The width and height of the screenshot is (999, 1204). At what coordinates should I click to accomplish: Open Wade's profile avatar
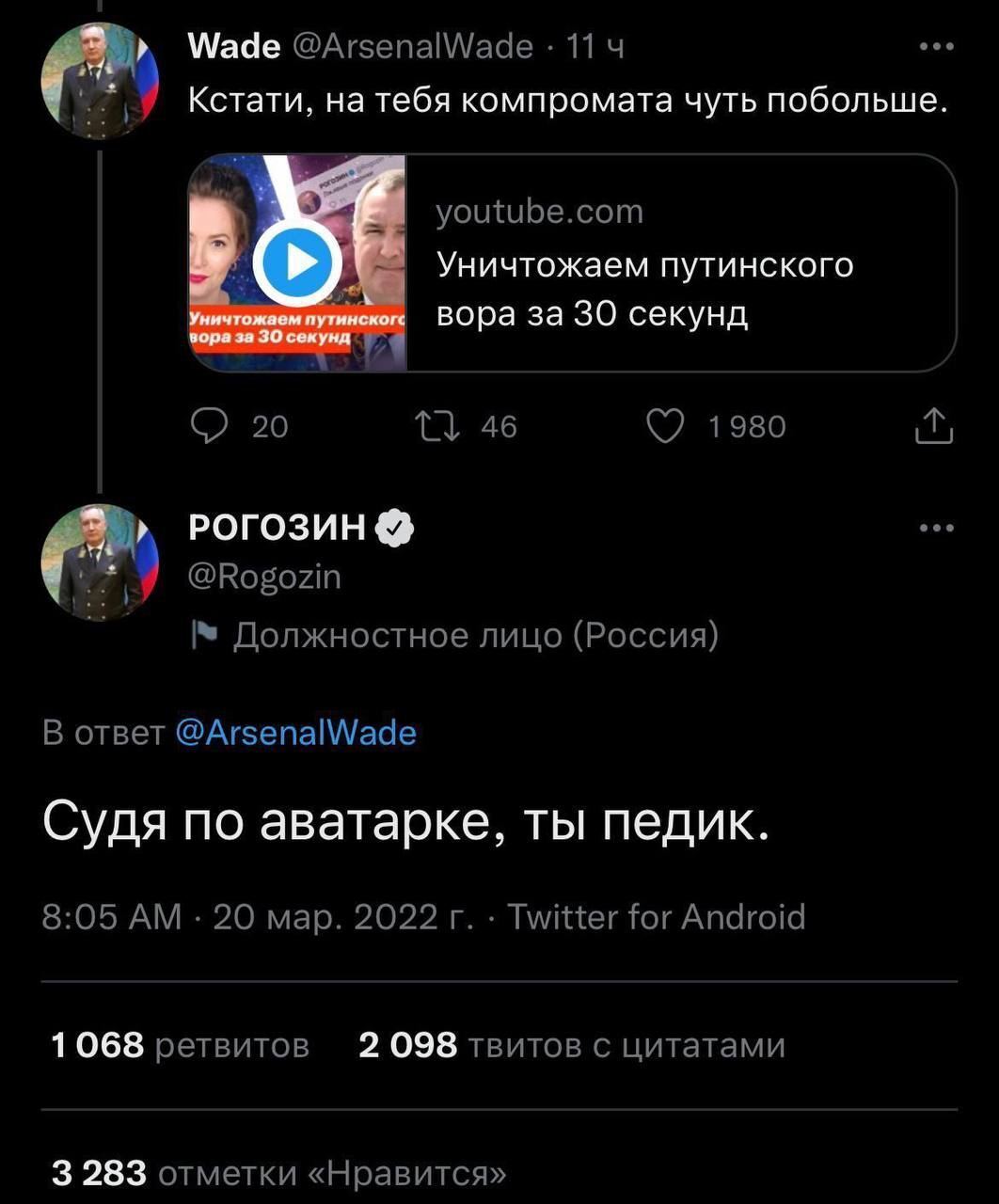(x=99, y=81)
